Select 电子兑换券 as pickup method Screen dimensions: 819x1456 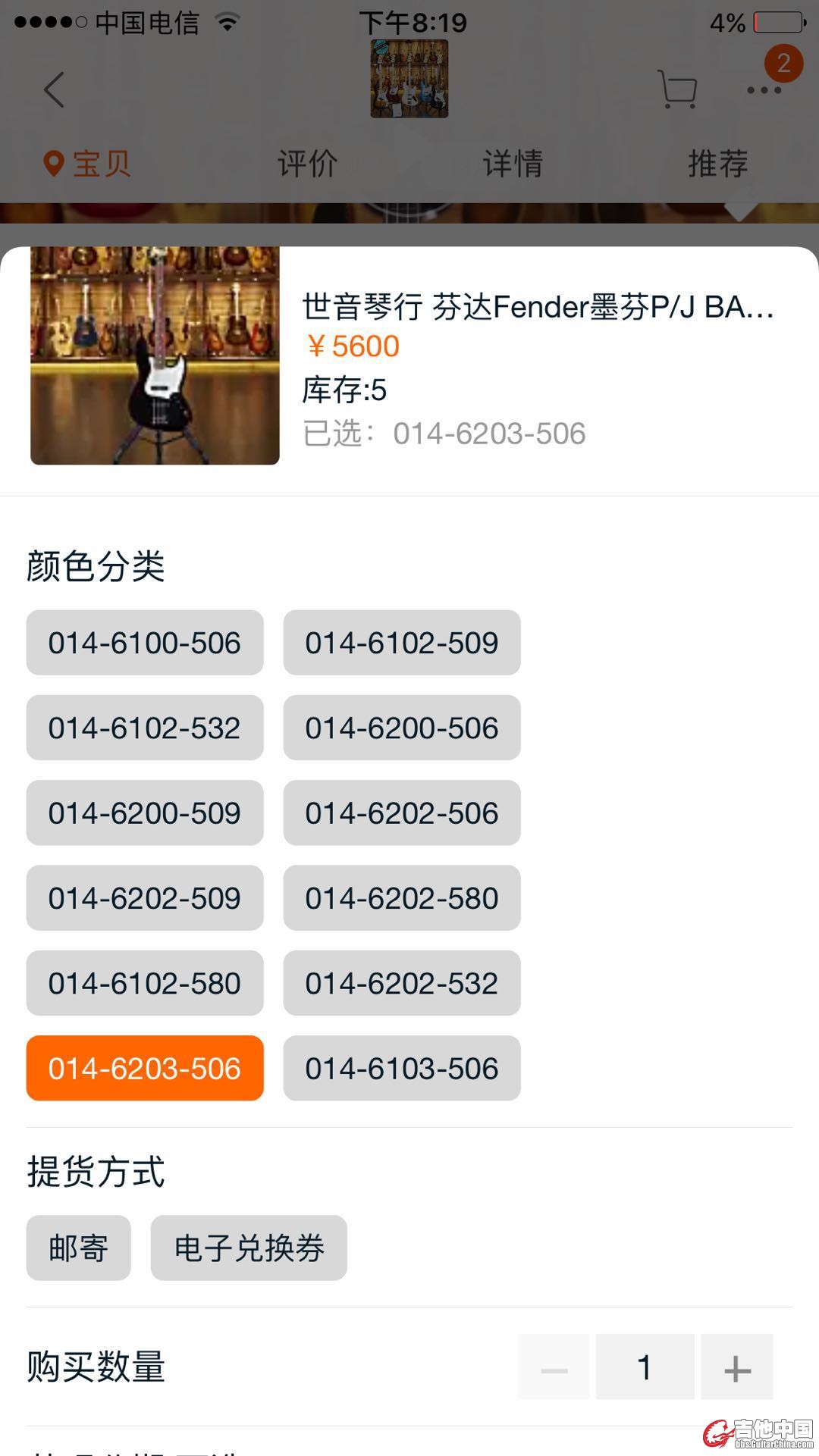point(249,1248)
